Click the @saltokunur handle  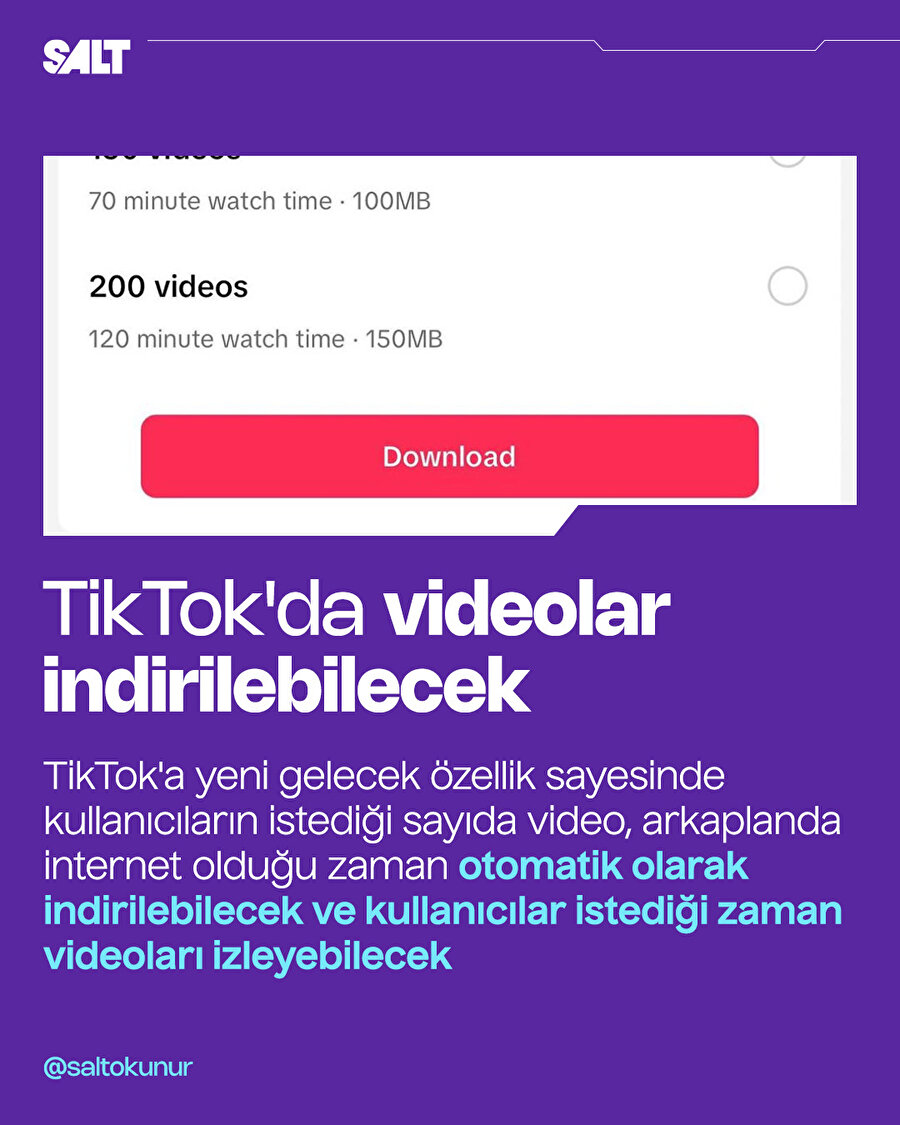pos(120,1067)
